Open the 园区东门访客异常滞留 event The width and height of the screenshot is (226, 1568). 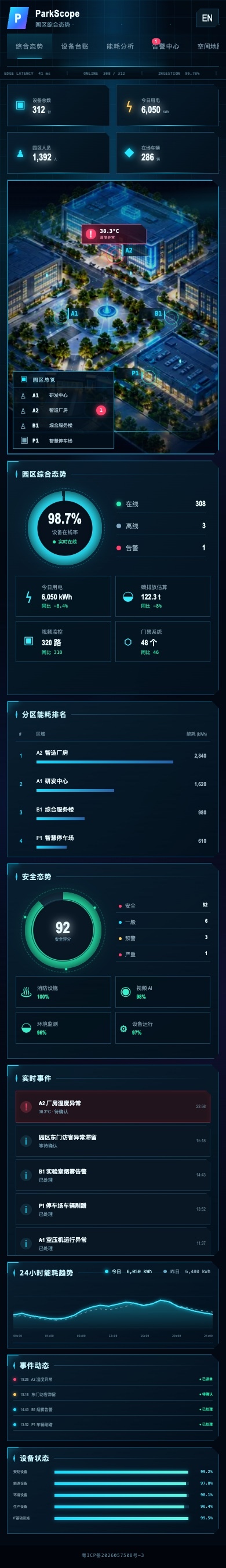click(112, 1141)
